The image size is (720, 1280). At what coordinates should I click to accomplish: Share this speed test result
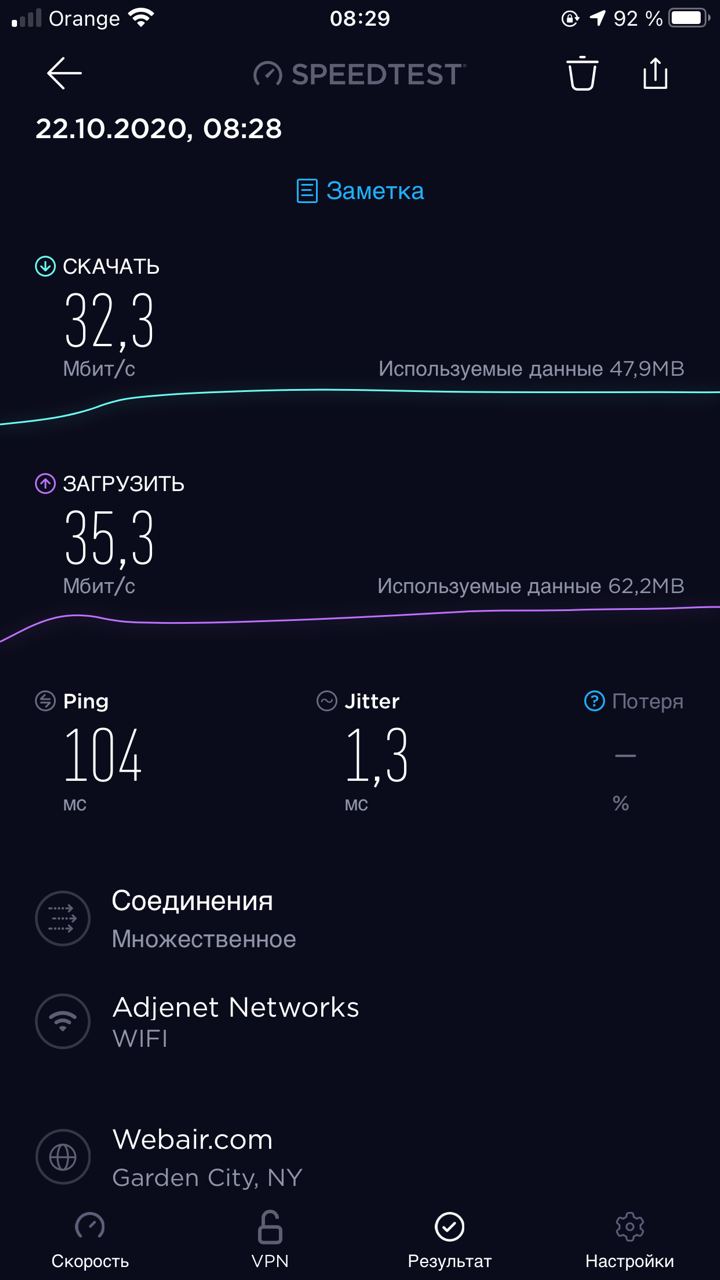tap(655, 73)
